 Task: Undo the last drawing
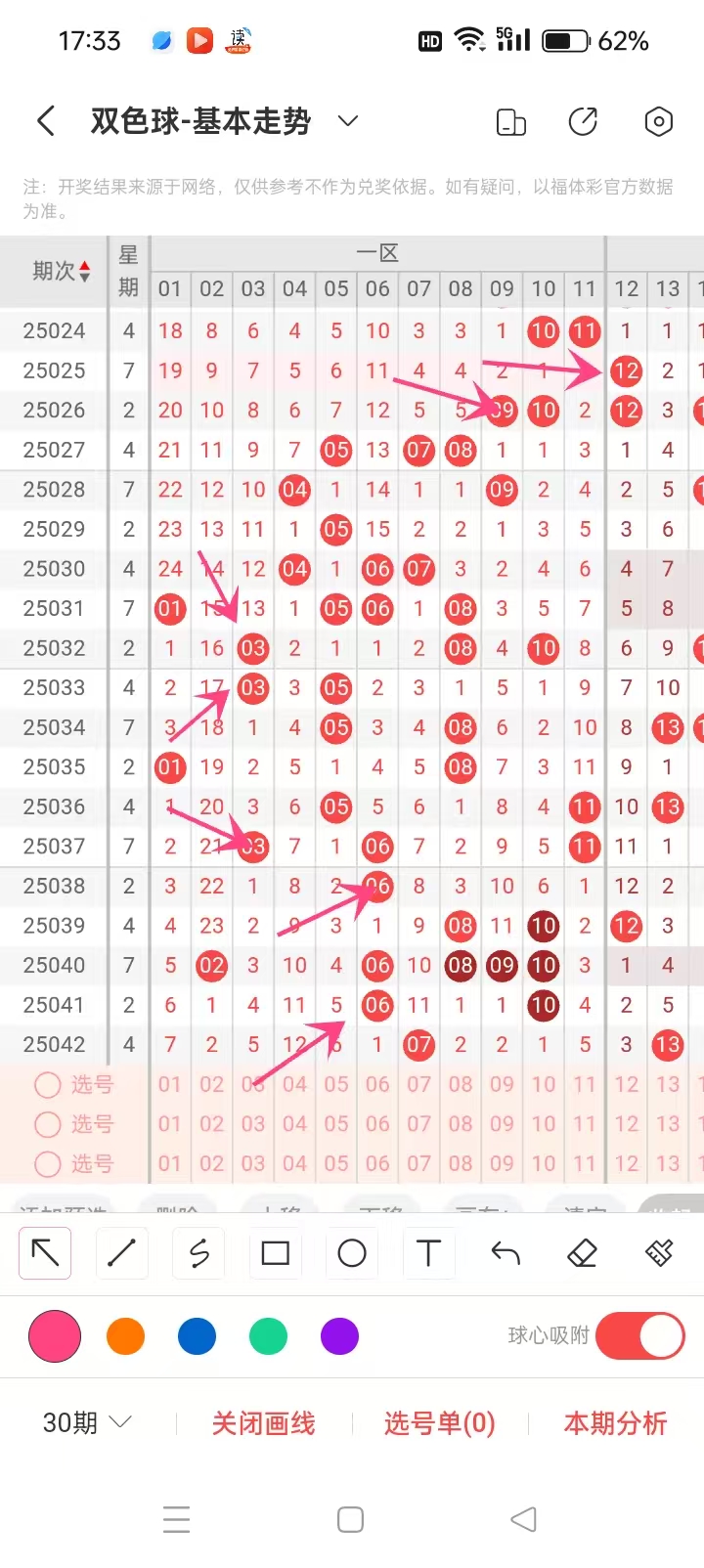pos(506,1253)
